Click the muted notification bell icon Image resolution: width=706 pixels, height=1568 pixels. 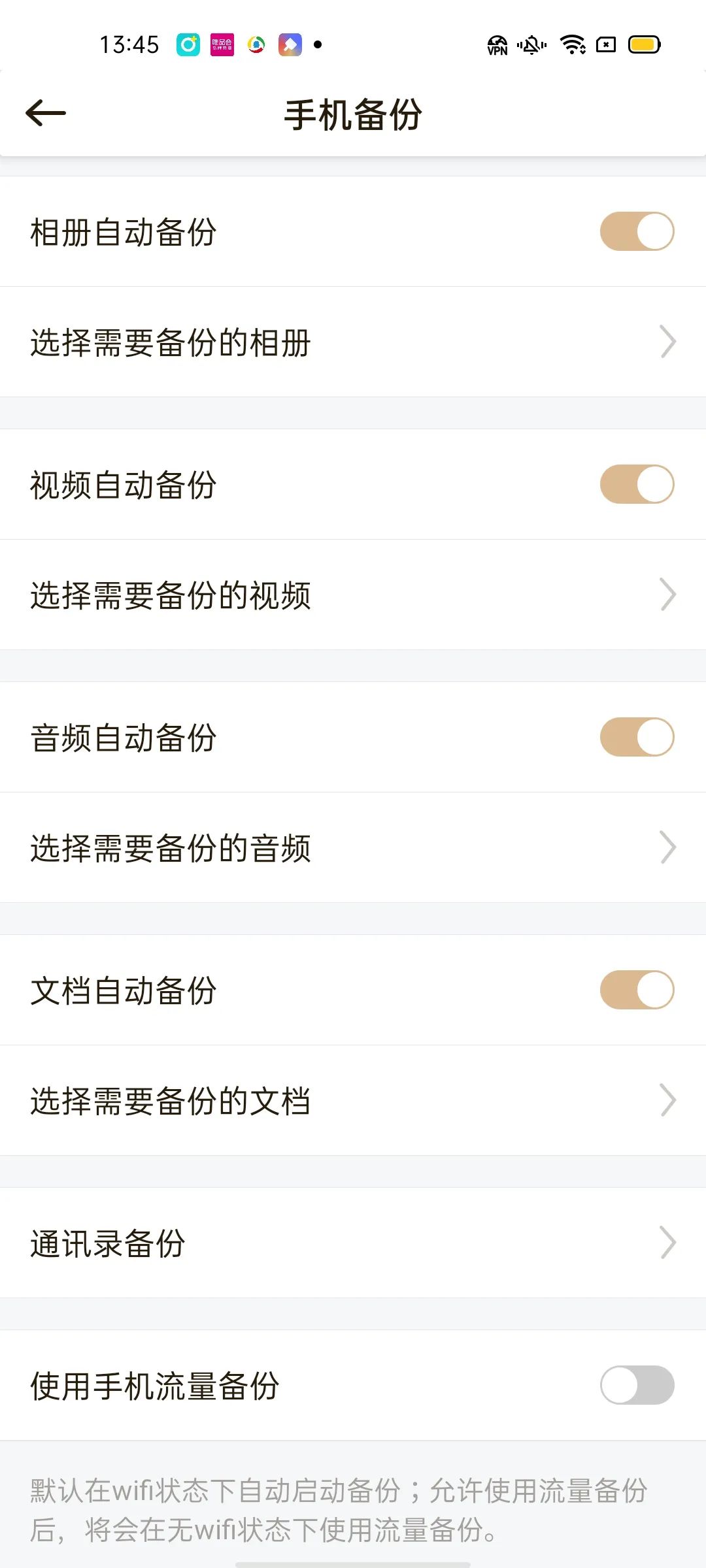531,44
